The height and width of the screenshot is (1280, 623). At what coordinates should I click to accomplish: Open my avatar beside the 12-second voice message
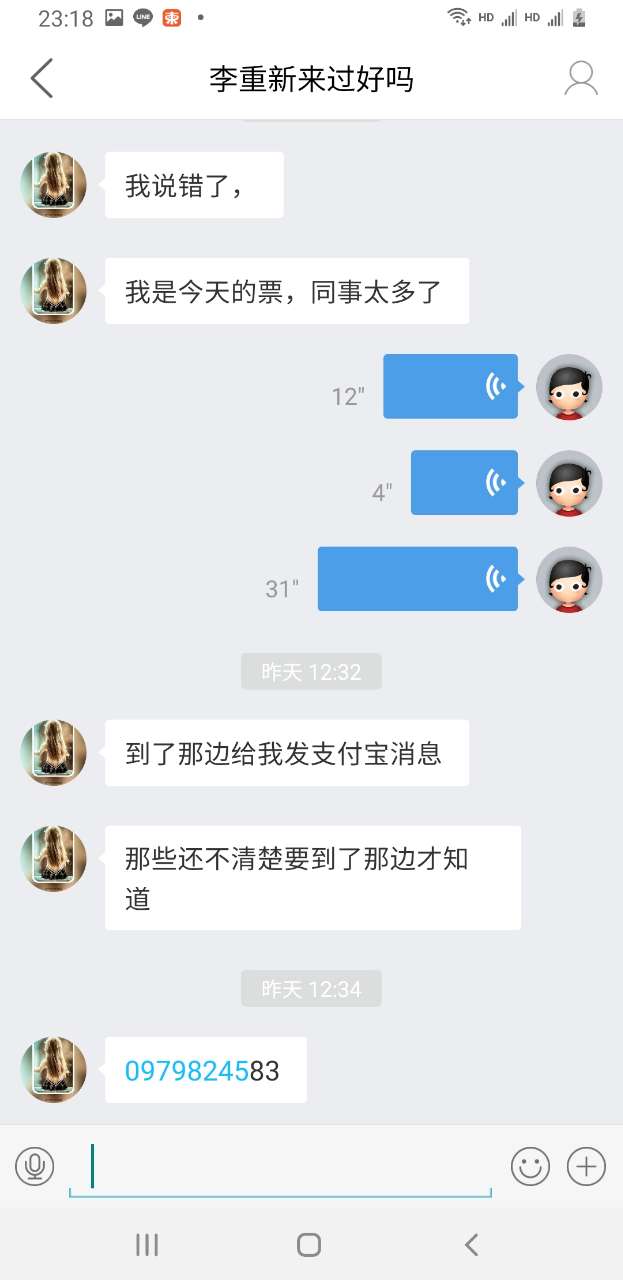coord(570,386)
